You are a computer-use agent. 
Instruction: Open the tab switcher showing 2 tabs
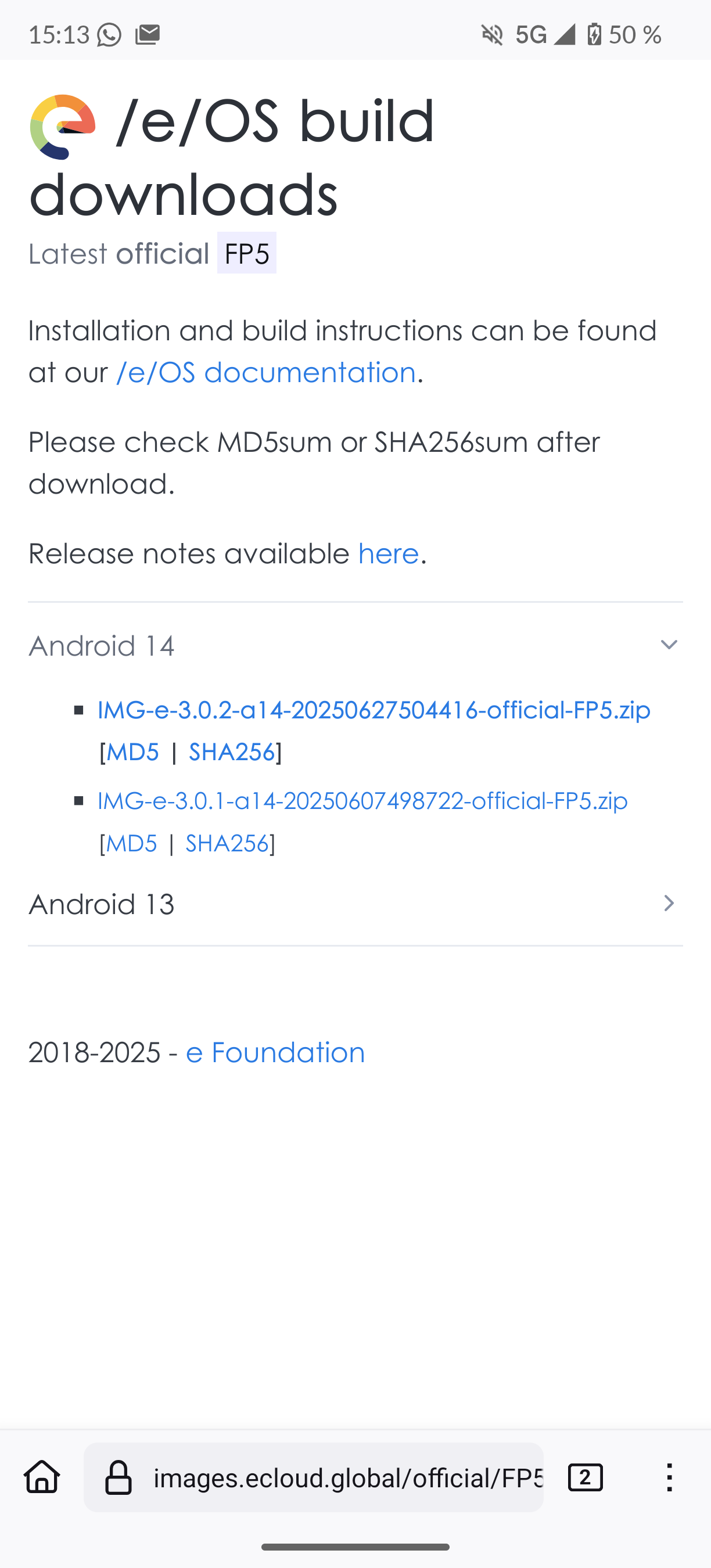pyautogui.click(x=586, y=1477)
